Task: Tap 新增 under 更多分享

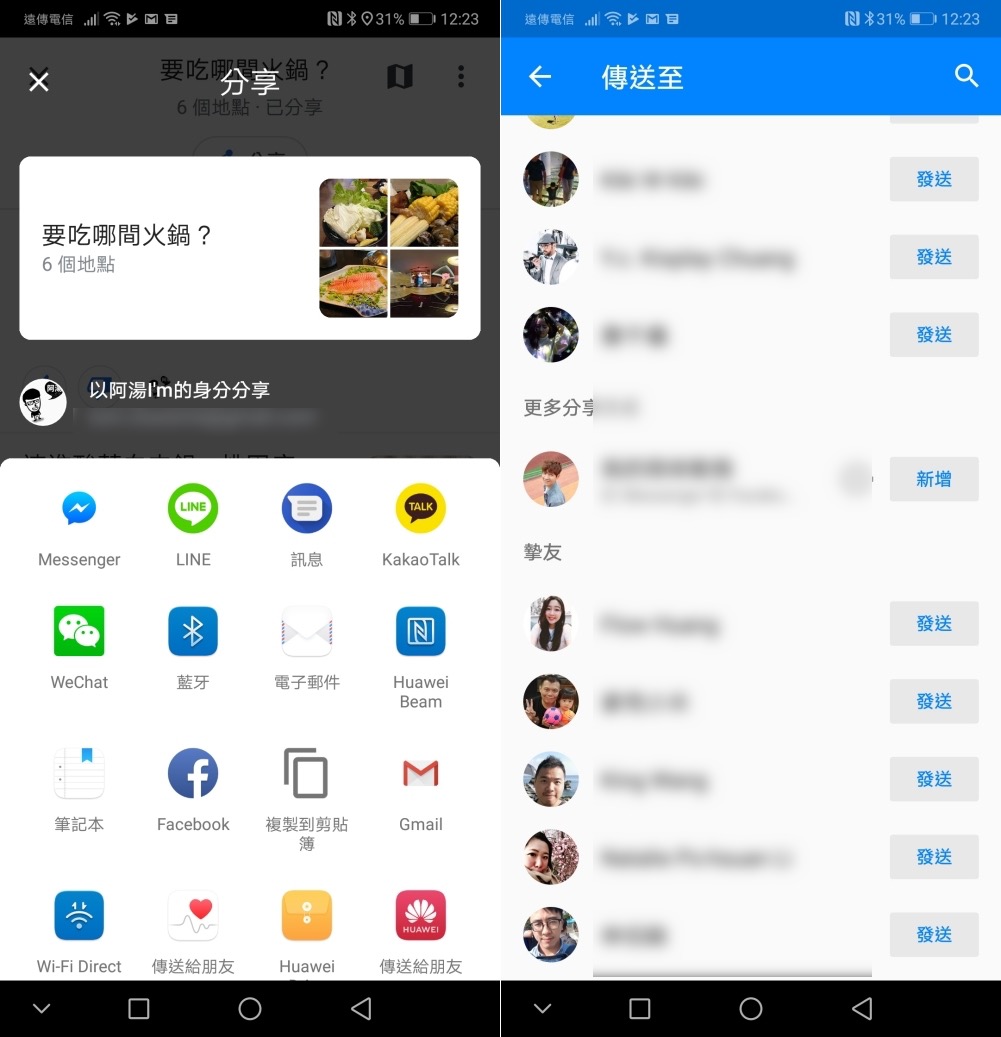Action: click(x=933, y=480)
